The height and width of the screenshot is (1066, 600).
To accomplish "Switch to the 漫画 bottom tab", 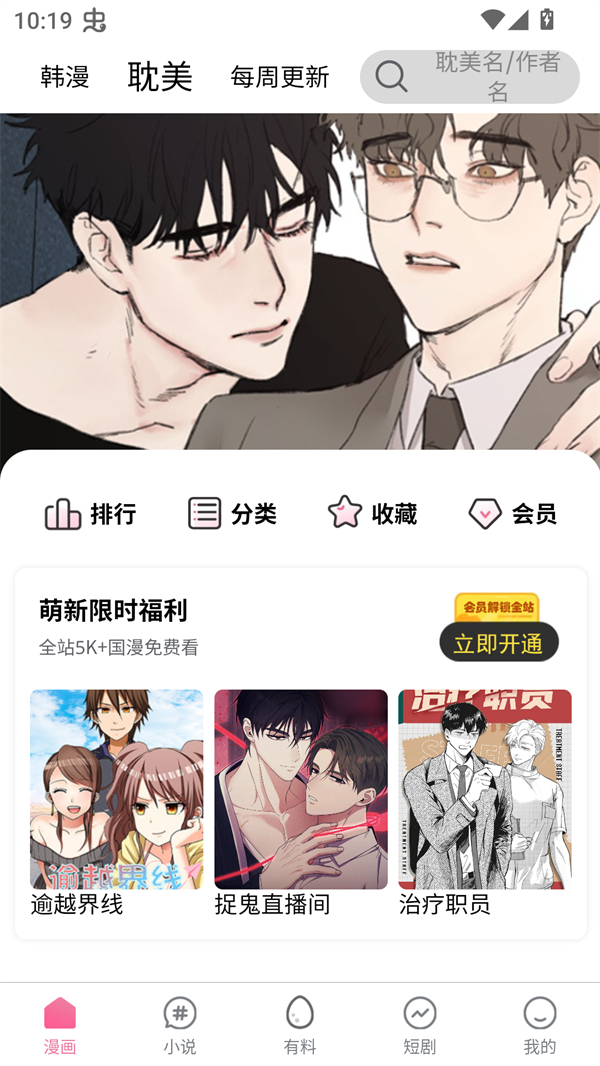I will click(x=60, y=1025).
